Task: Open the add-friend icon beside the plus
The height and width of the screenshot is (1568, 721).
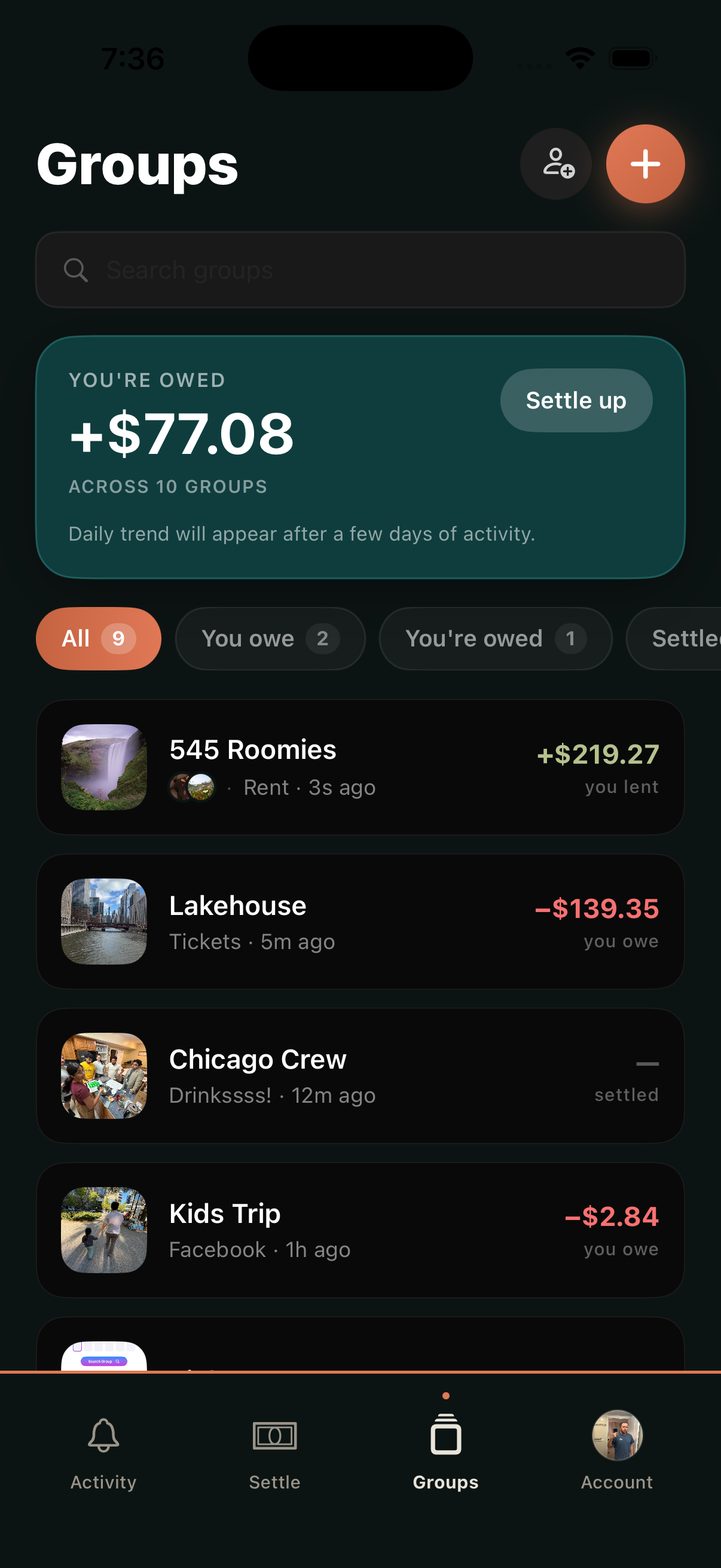Action: [x=555, y=163]
